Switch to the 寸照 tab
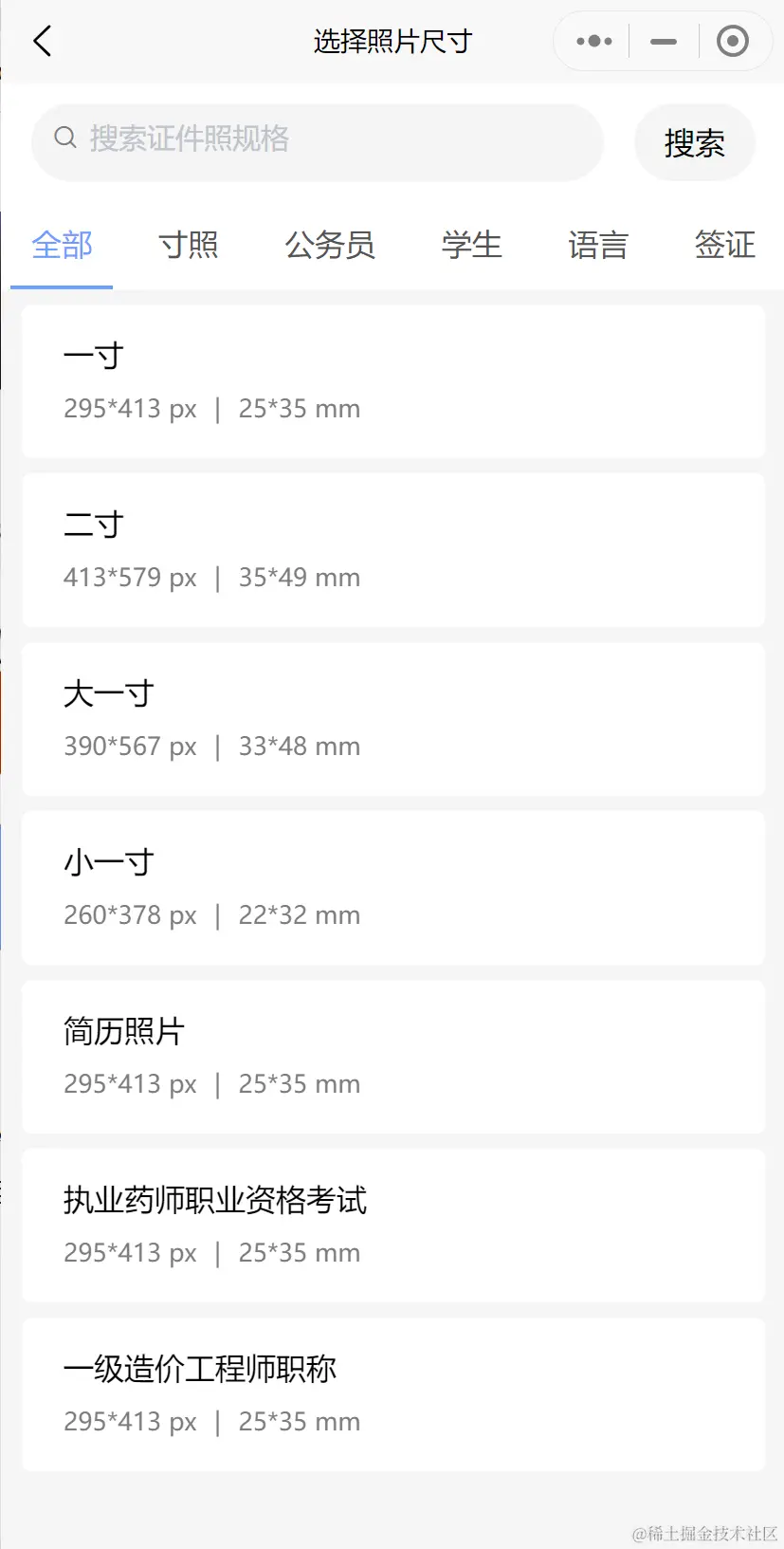Viewport: 784px width, 1549px height. [x=188, y=245]
